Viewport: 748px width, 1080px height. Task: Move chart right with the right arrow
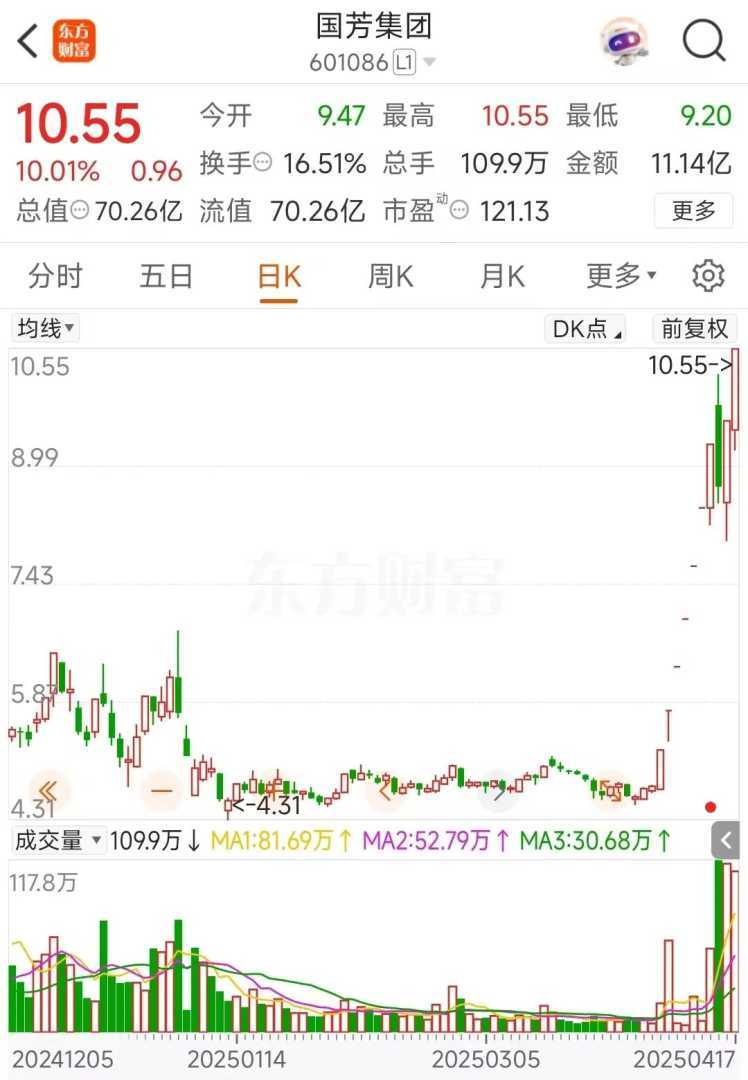click(498, 792)
